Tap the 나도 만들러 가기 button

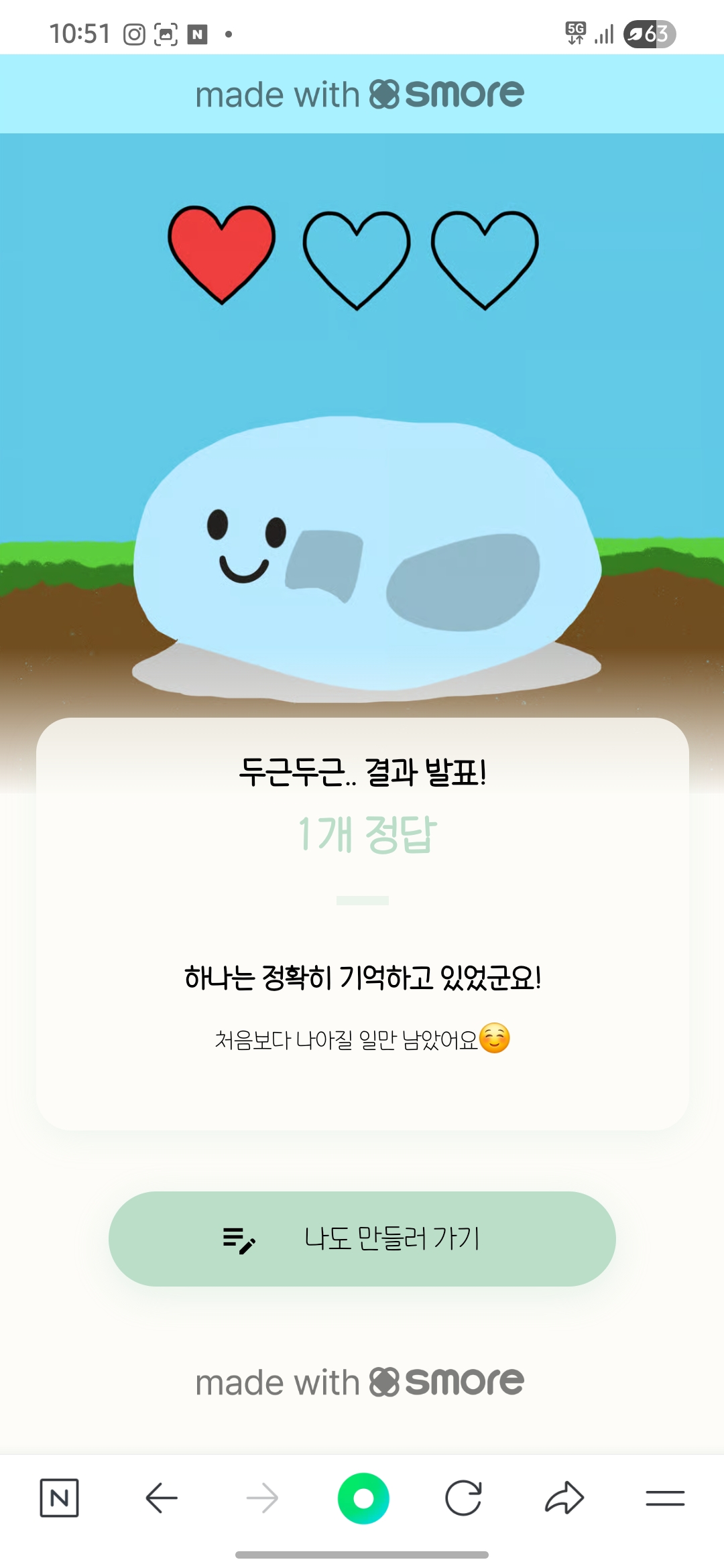tap(362, 1238)
